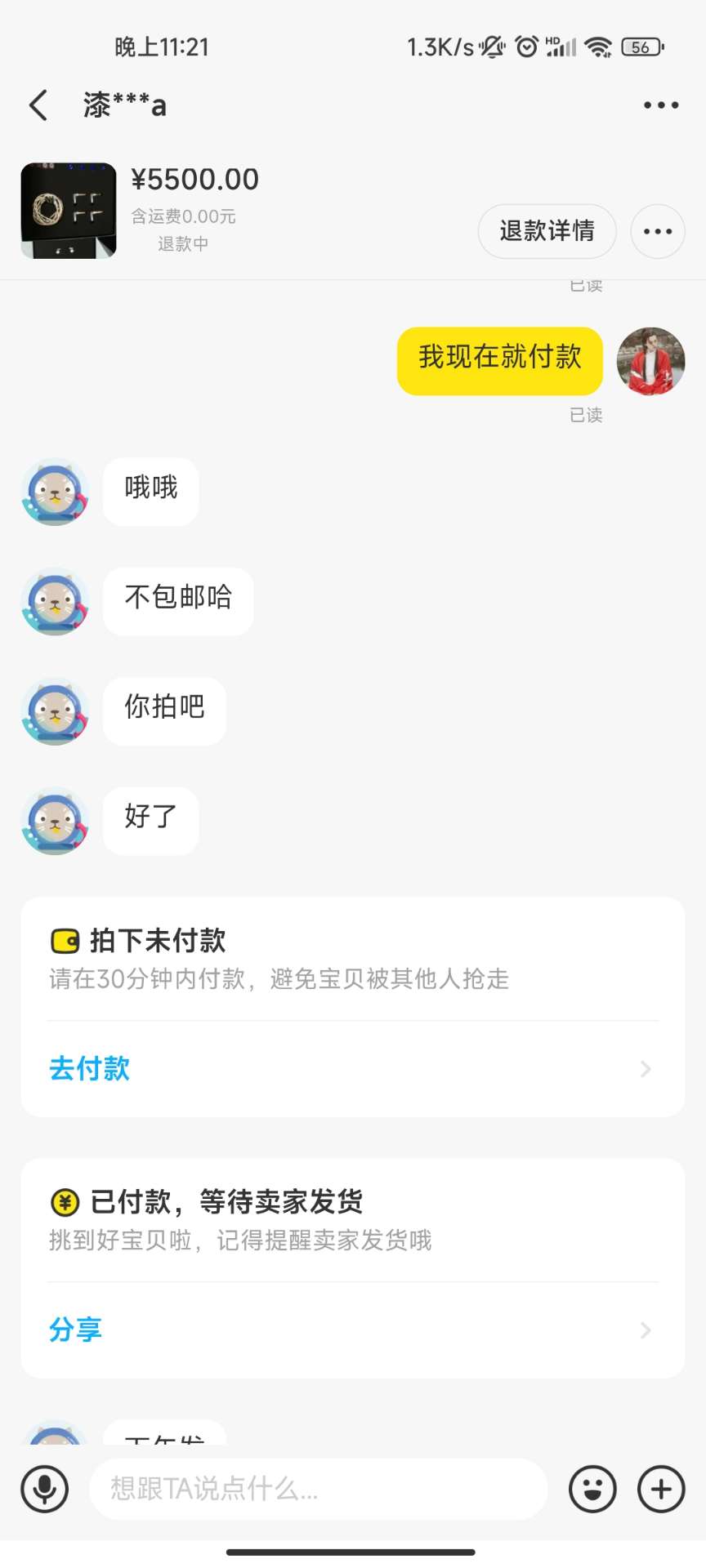This screenshot has height=1568, width=706.
Task: Open the plus attachment menu
Action: pyautogui.click(x=661, y=1489)
